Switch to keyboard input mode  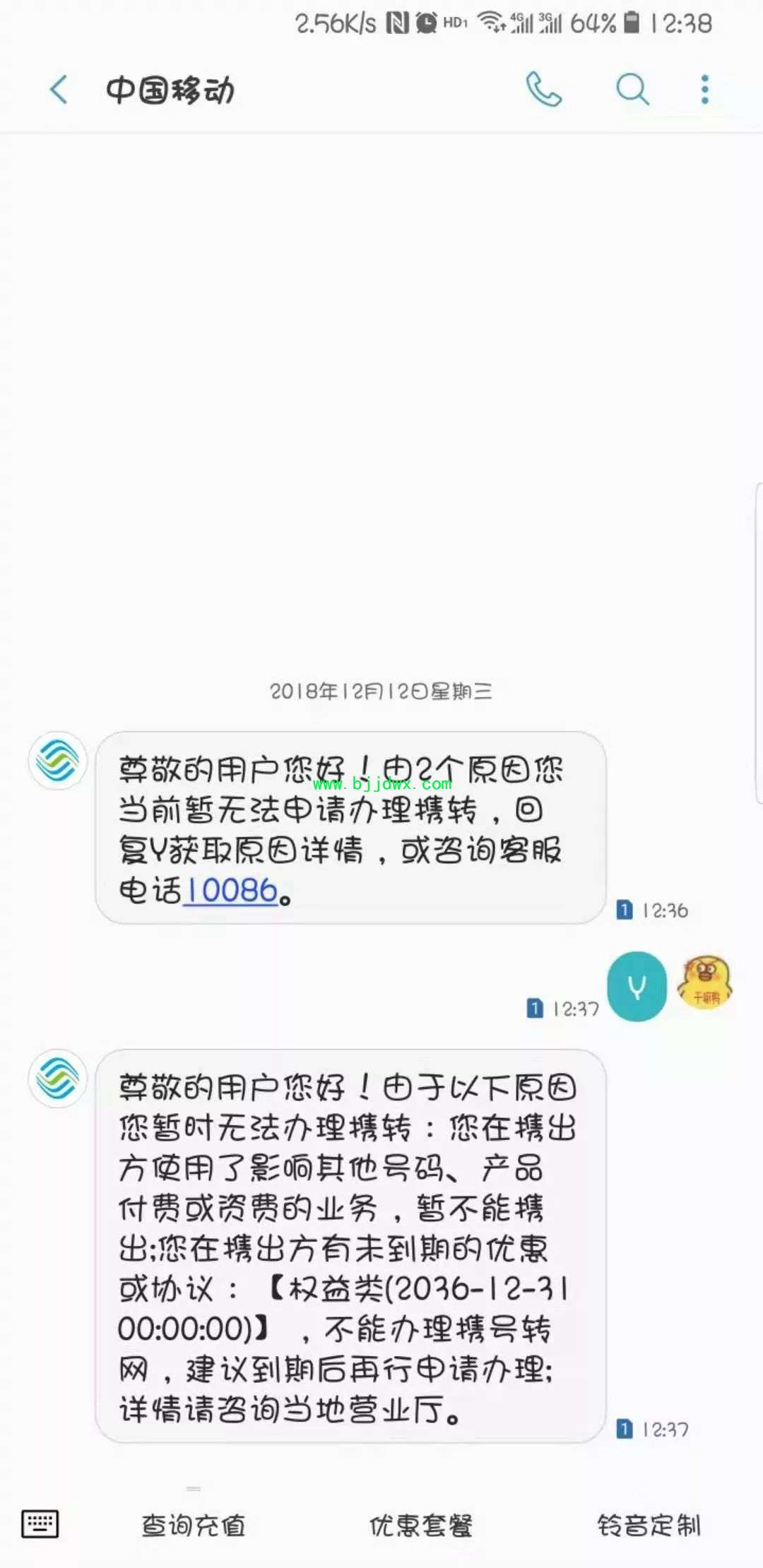tap(40, 1524)
